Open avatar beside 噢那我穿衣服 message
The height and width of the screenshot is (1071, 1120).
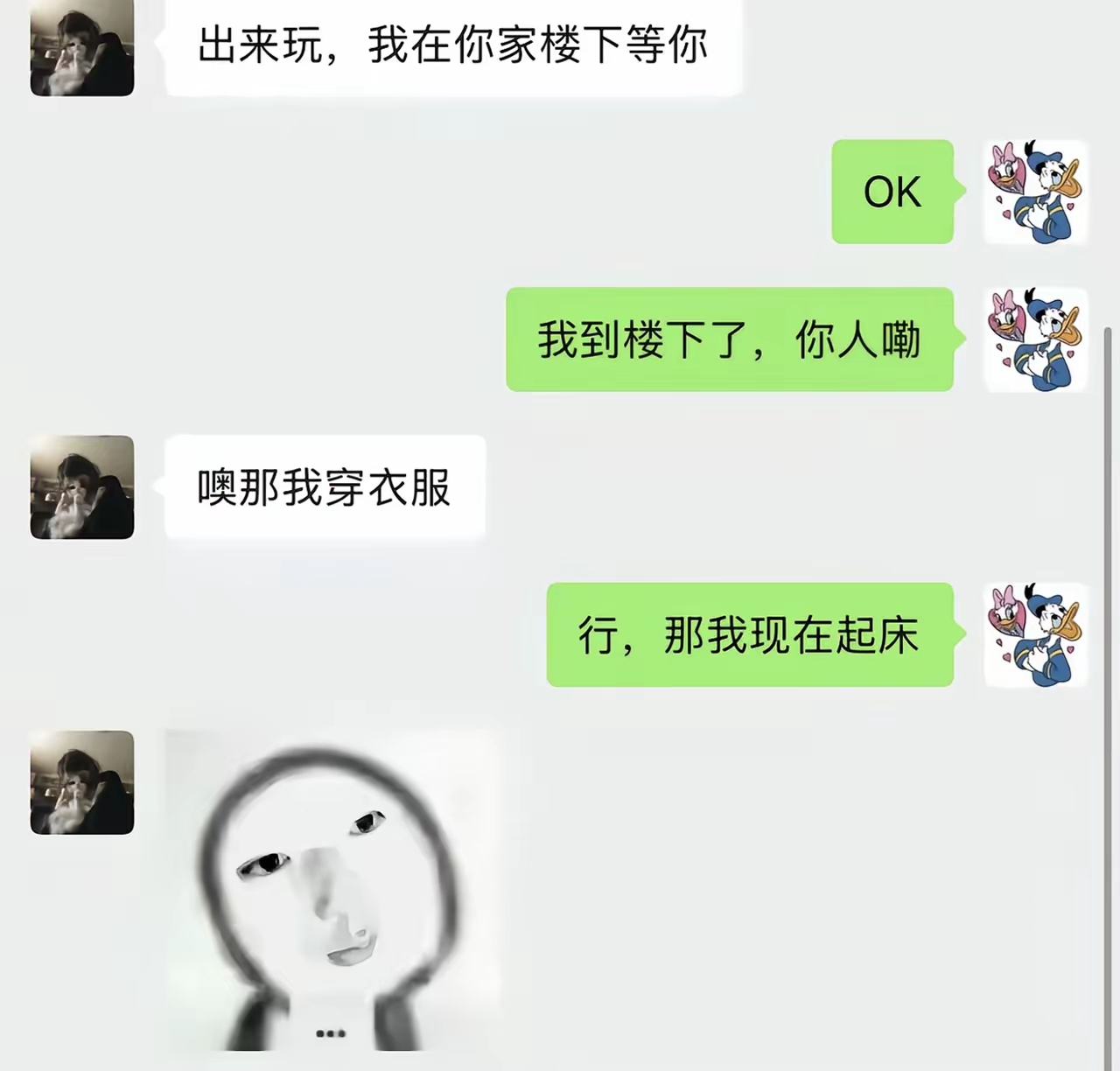[x=82, y=487]
